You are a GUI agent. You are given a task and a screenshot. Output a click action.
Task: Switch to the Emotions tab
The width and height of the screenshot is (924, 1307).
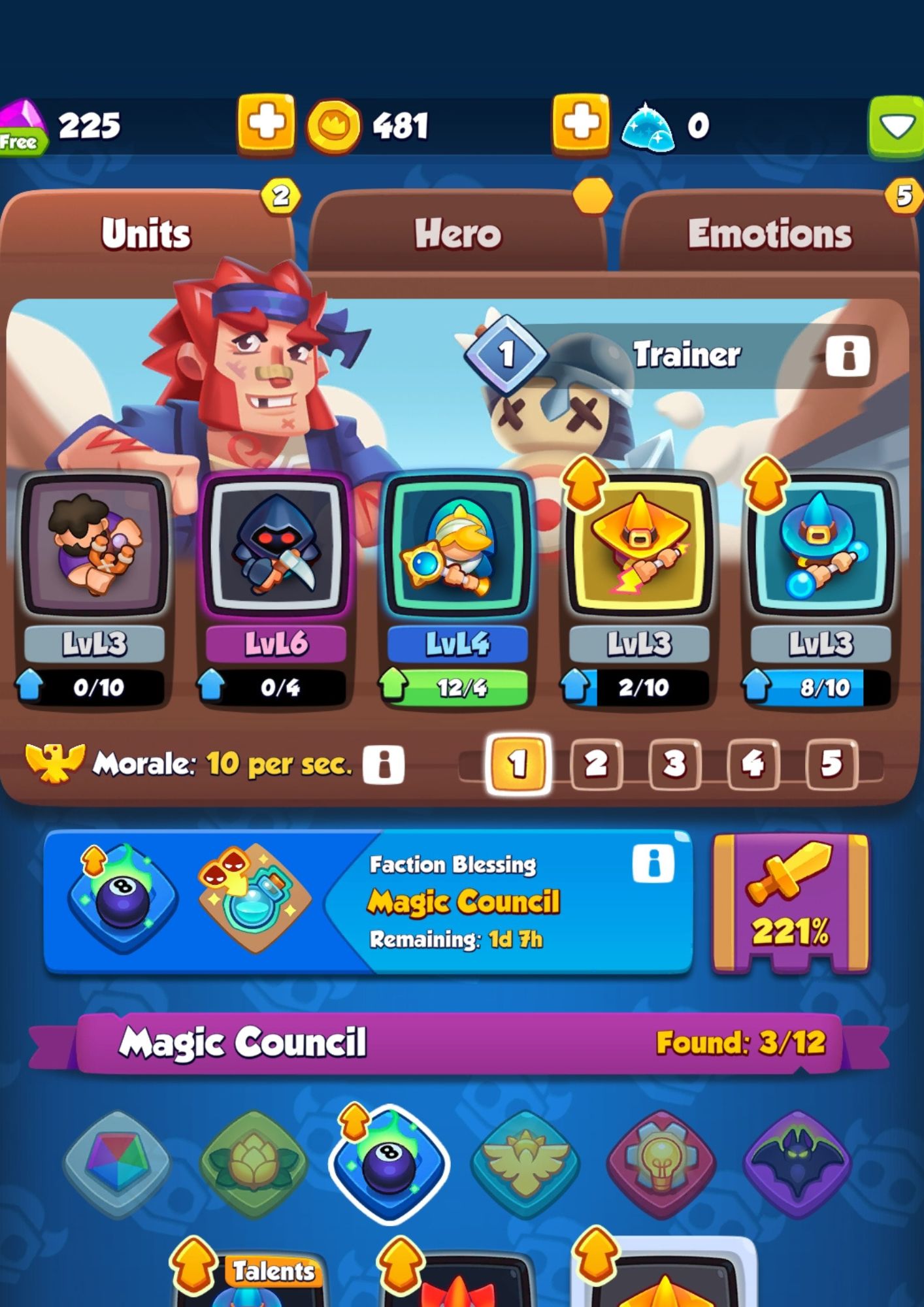pos(769,233)
